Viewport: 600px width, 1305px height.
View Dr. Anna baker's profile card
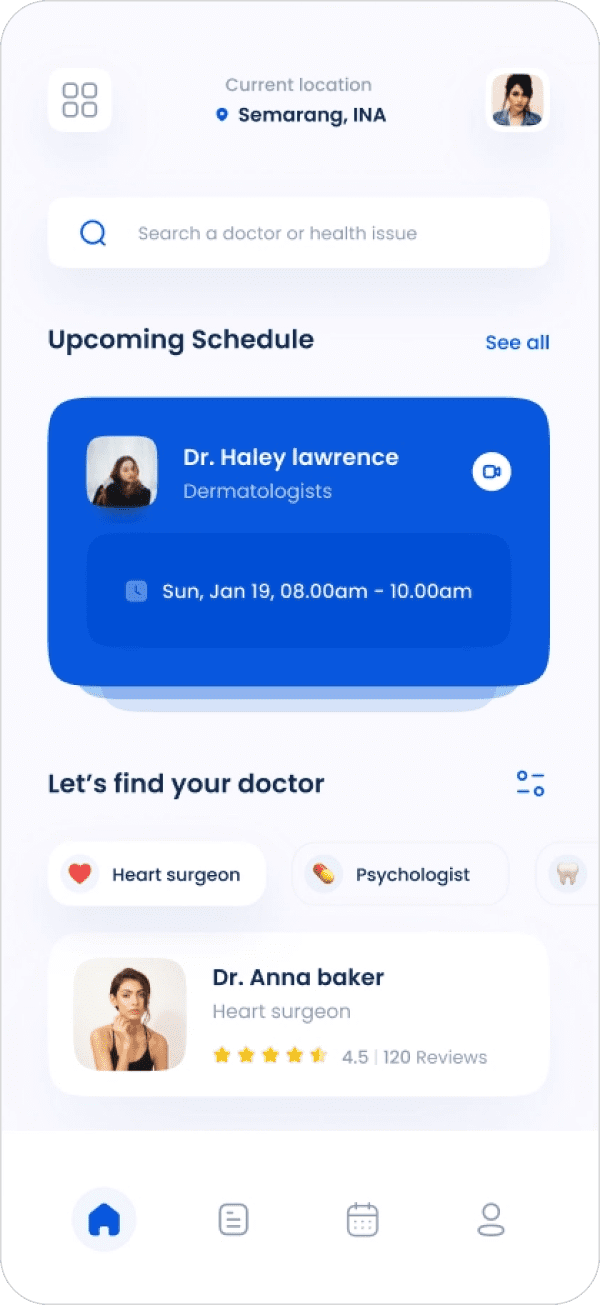tap(298, 1015)
